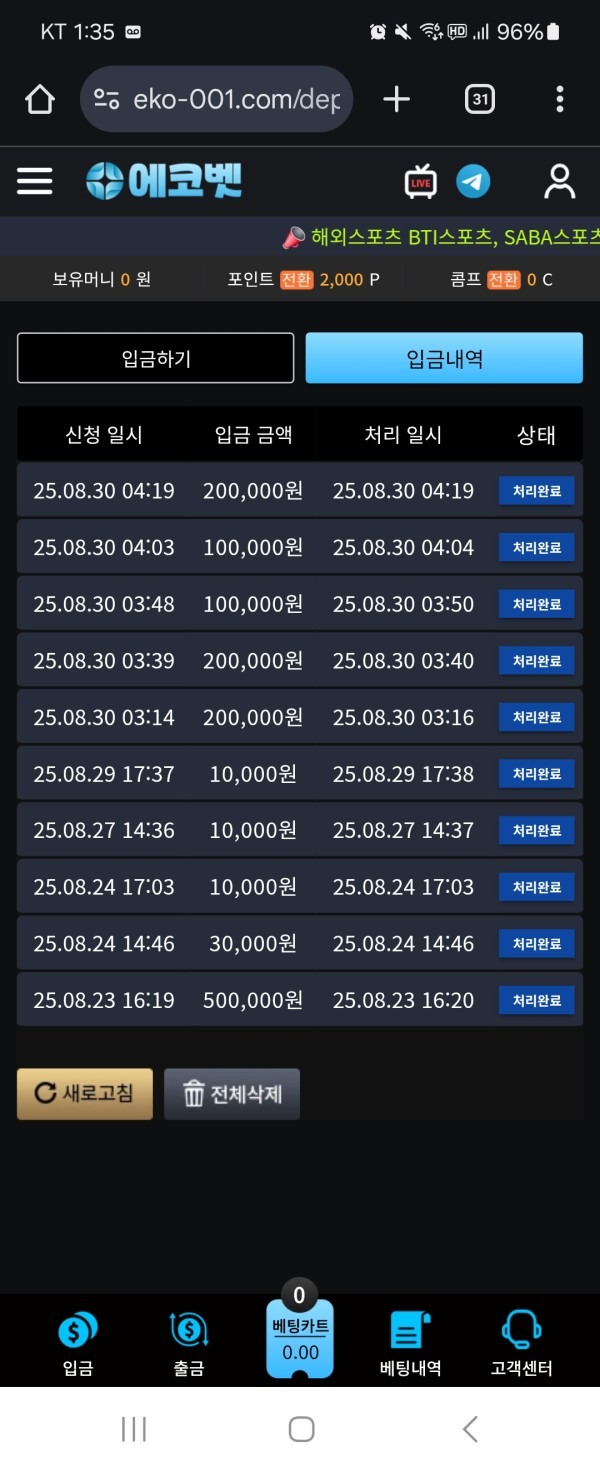This screenshot has width=600, height=1467.
Task: View 베팅내역 in bottom navigation
Action: [410, 1342]
